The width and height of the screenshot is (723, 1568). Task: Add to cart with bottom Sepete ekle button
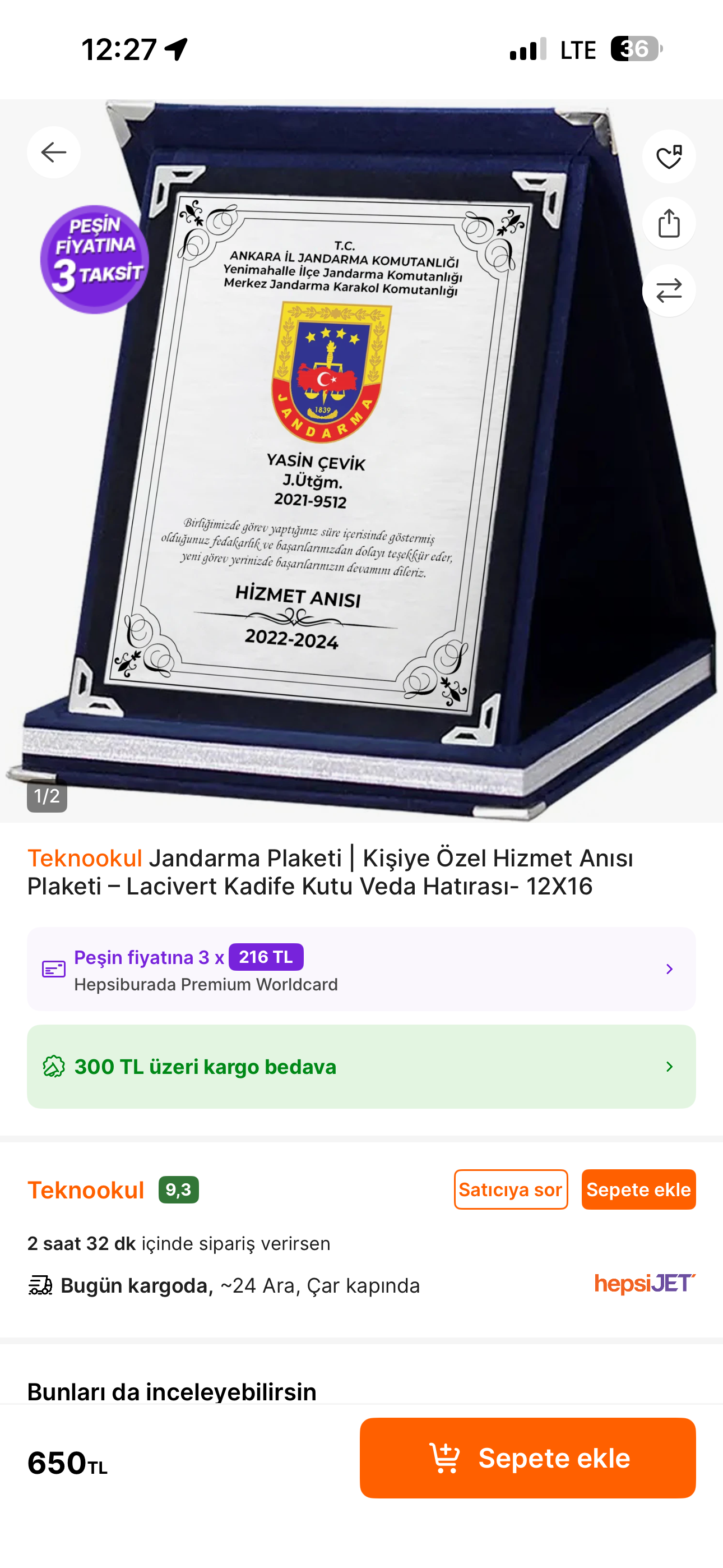(527, 1458)
